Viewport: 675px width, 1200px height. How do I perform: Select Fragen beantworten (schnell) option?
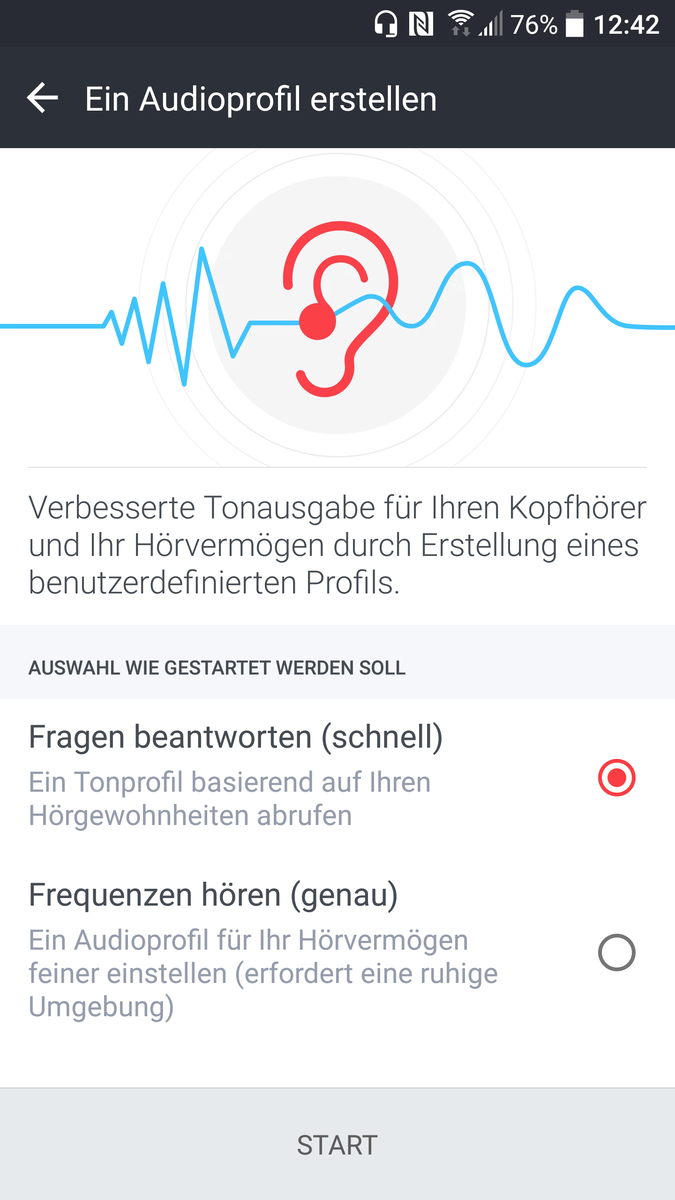616,777
